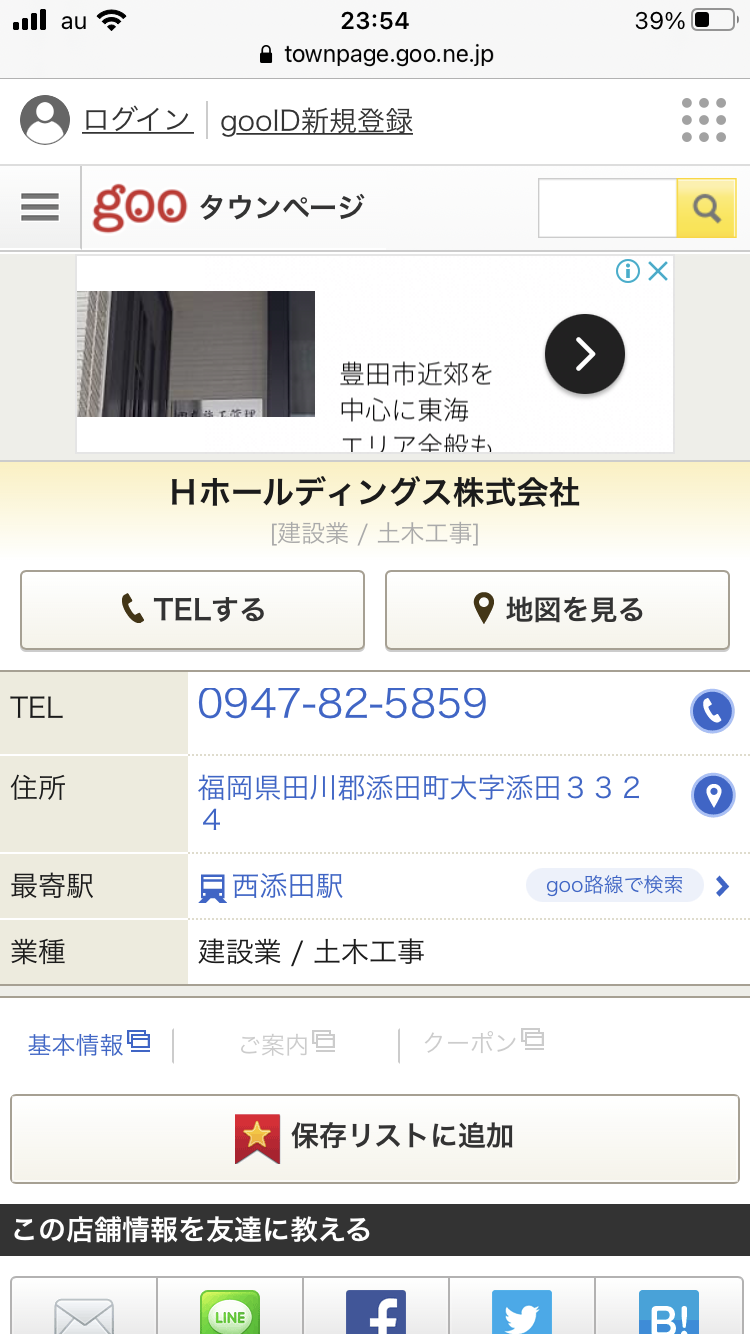Tap the 地図を見る button
The image size is (750, 1334).
557,610
